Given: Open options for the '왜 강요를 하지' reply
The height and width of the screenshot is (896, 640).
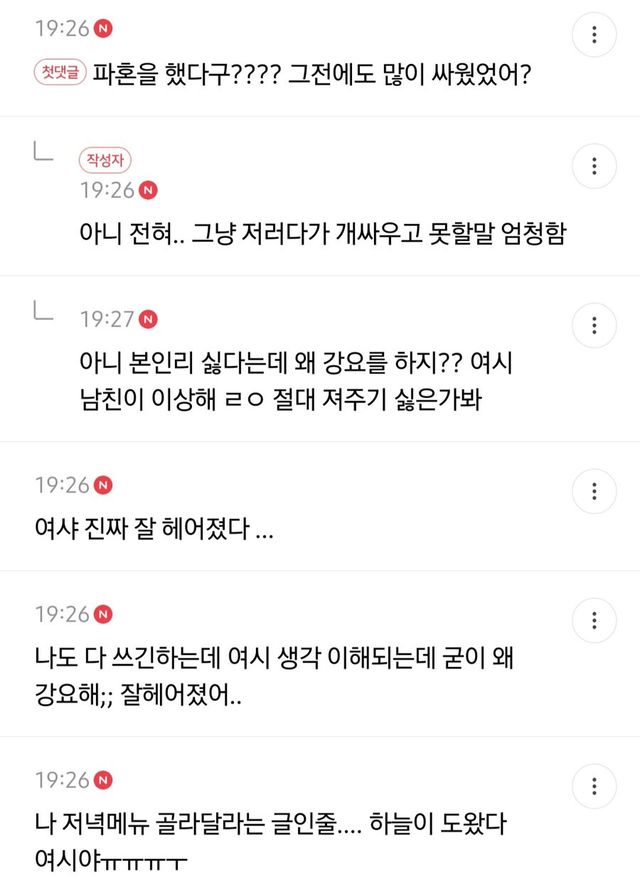Looking at the screenshot, I should [x=594, y=325].
